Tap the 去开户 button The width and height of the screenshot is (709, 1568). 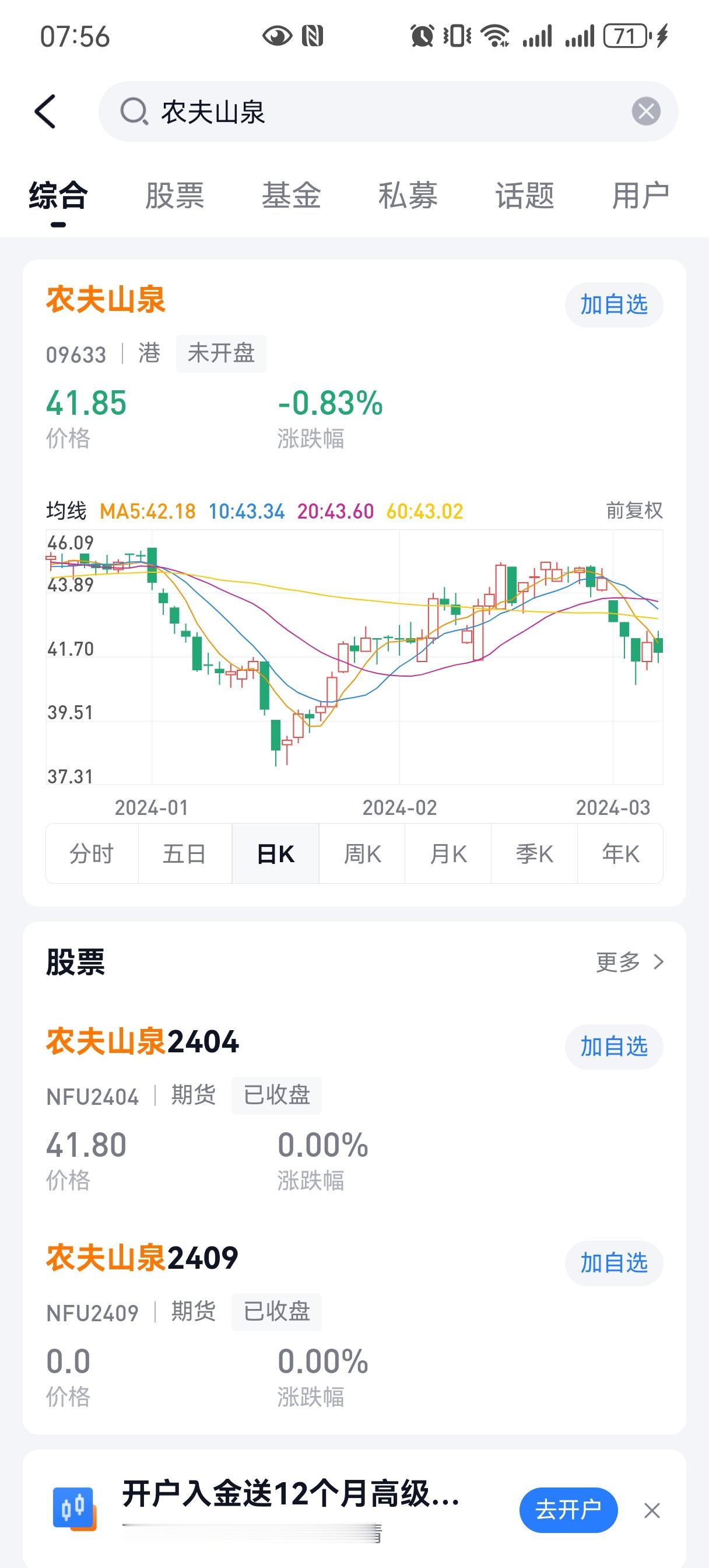[568, 1510]
